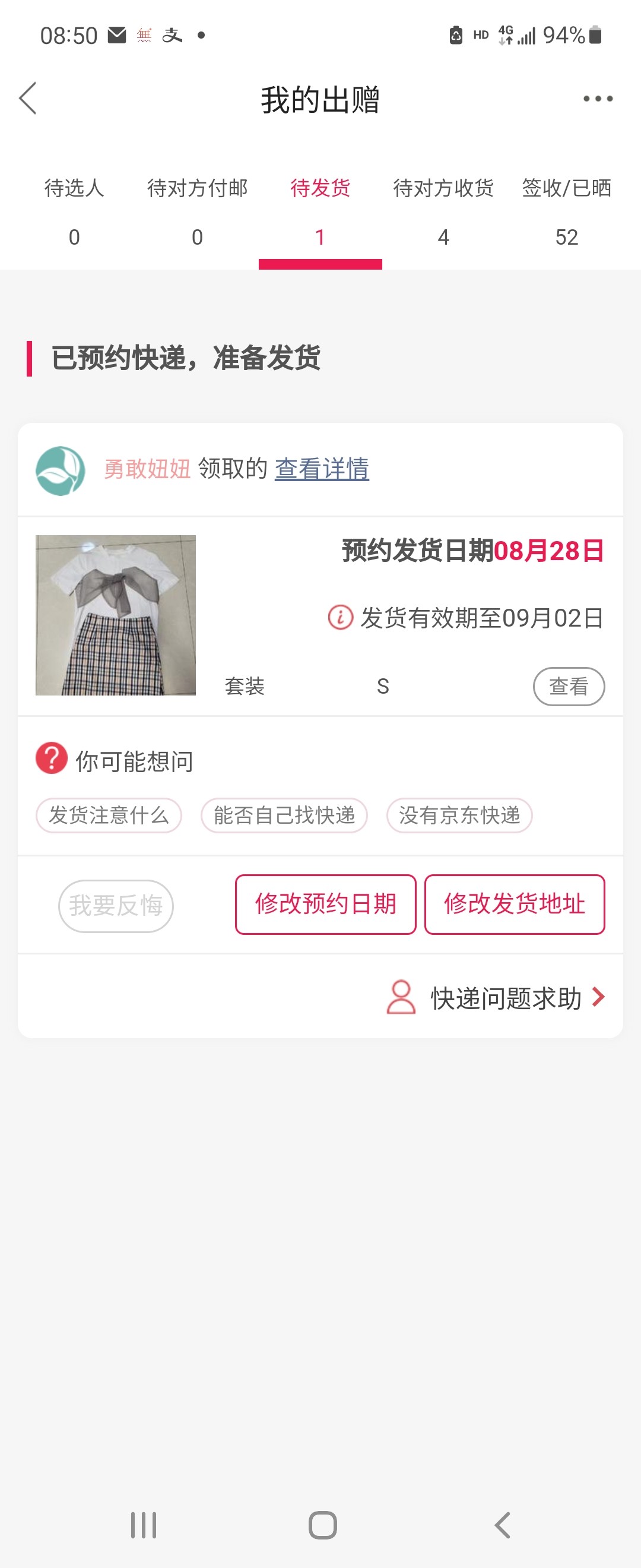Choose the 没有京东快递 question chip
Image resolution: width=641 pixels, height=1568 pixels.
pos(459,815)
